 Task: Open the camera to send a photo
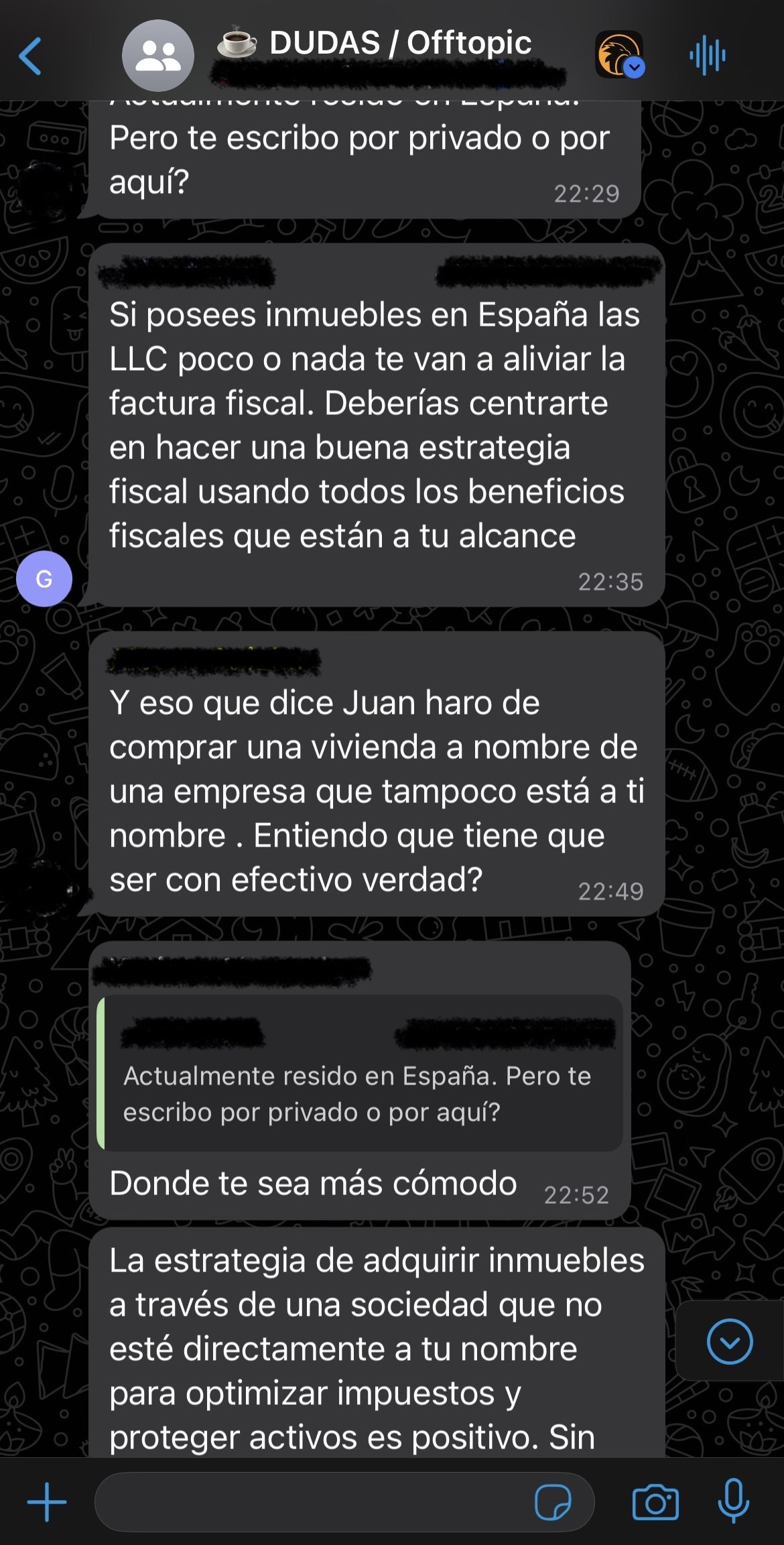(655, 1502)
